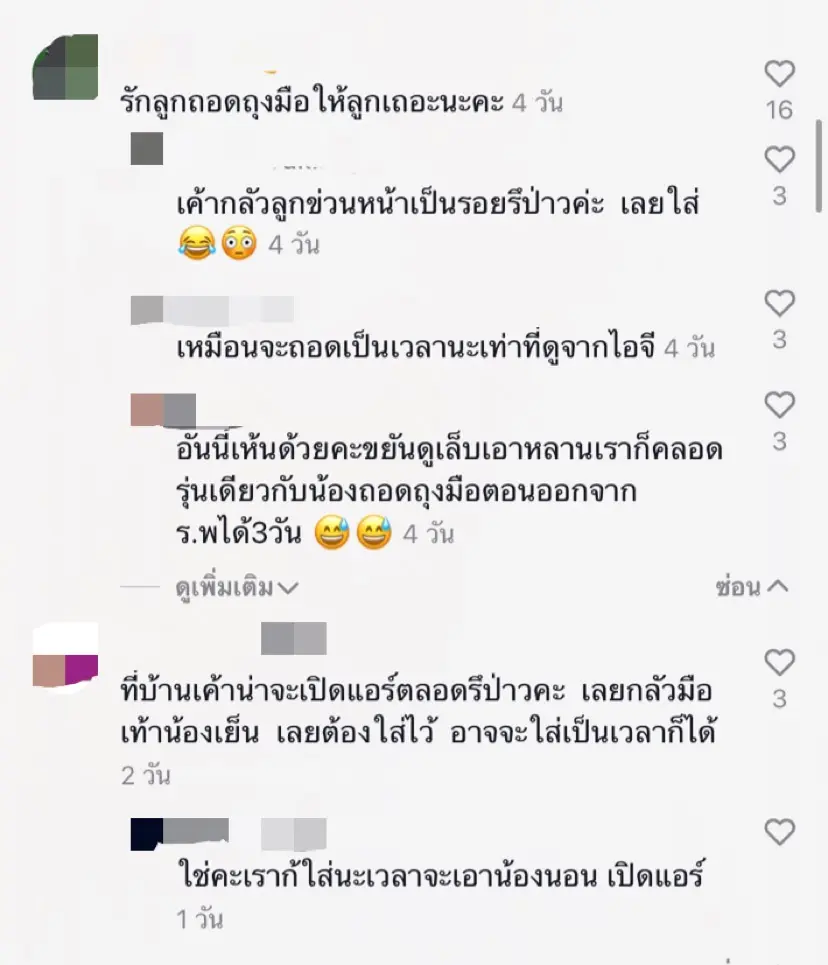Collapse replies with 'ซ่อน'
828x965 pixels.
[752, 587]
